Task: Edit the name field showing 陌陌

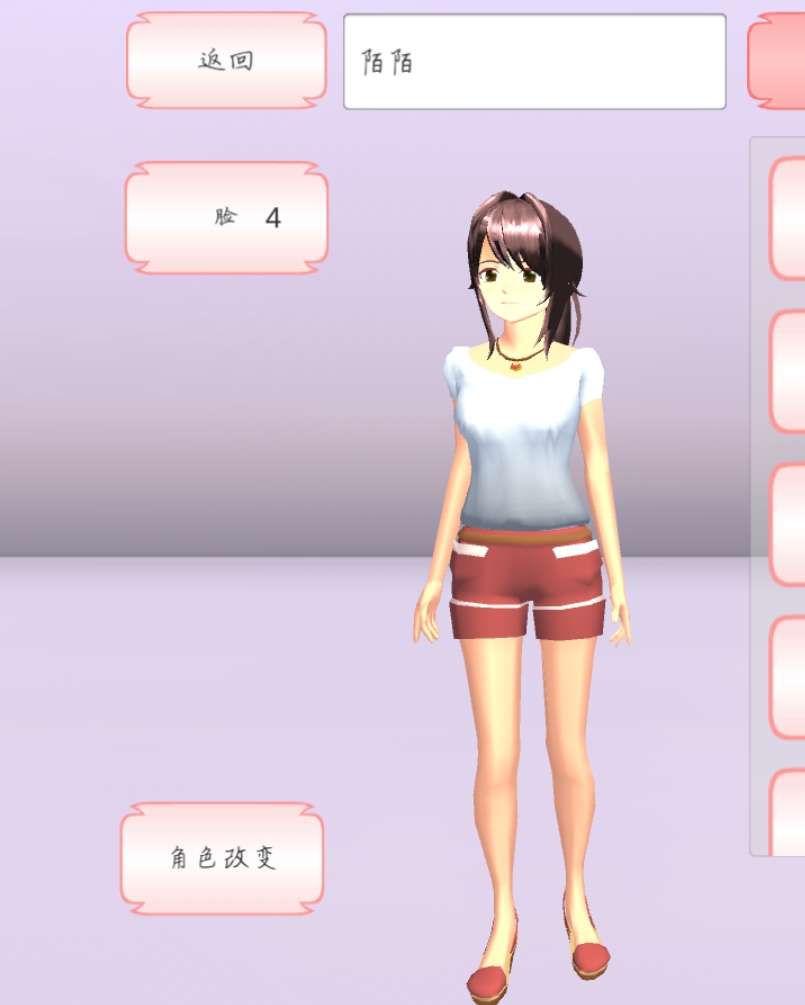Action: pos(534,62)
